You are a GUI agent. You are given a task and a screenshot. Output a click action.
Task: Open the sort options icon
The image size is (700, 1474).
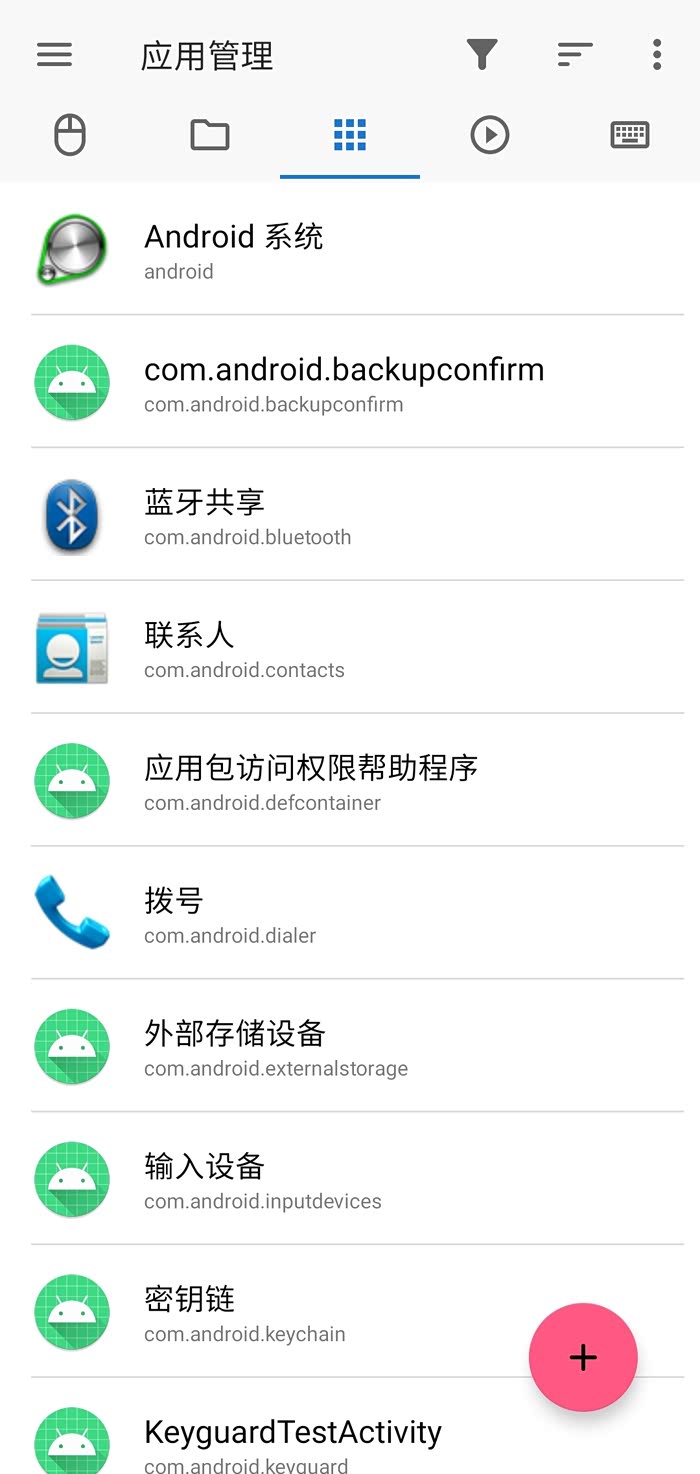pos(575,54)
